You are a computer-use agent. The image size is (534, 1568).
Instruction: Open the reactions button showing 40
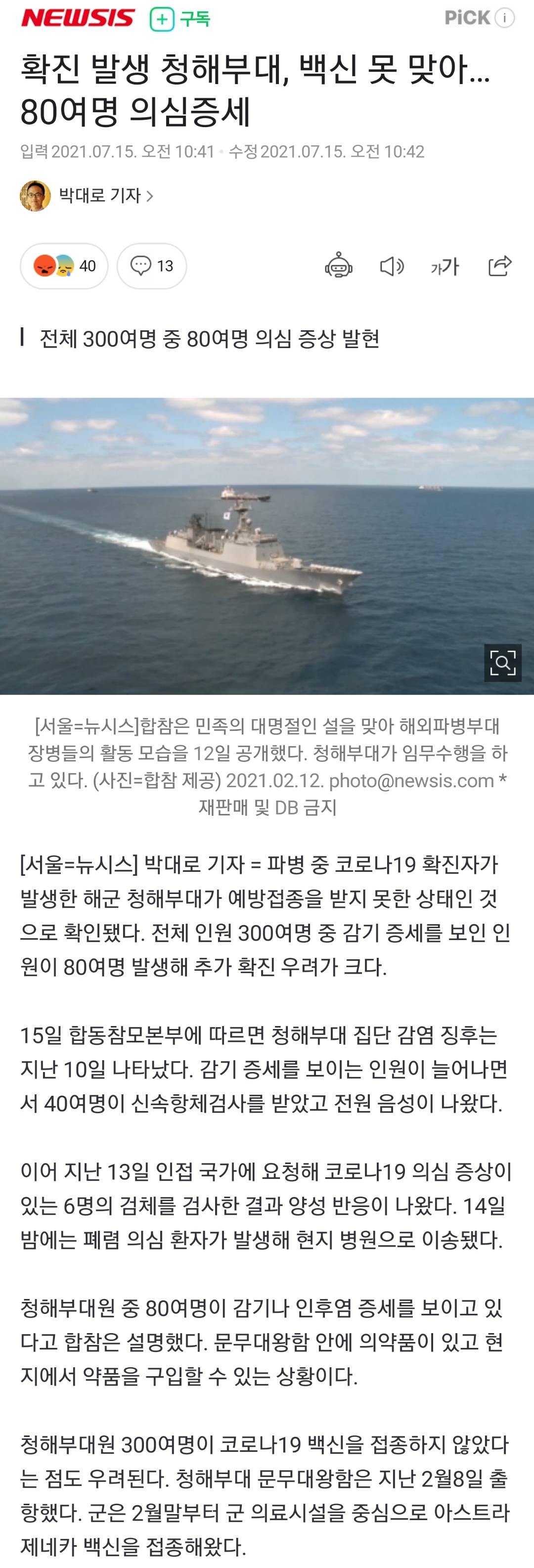point(64,266)
